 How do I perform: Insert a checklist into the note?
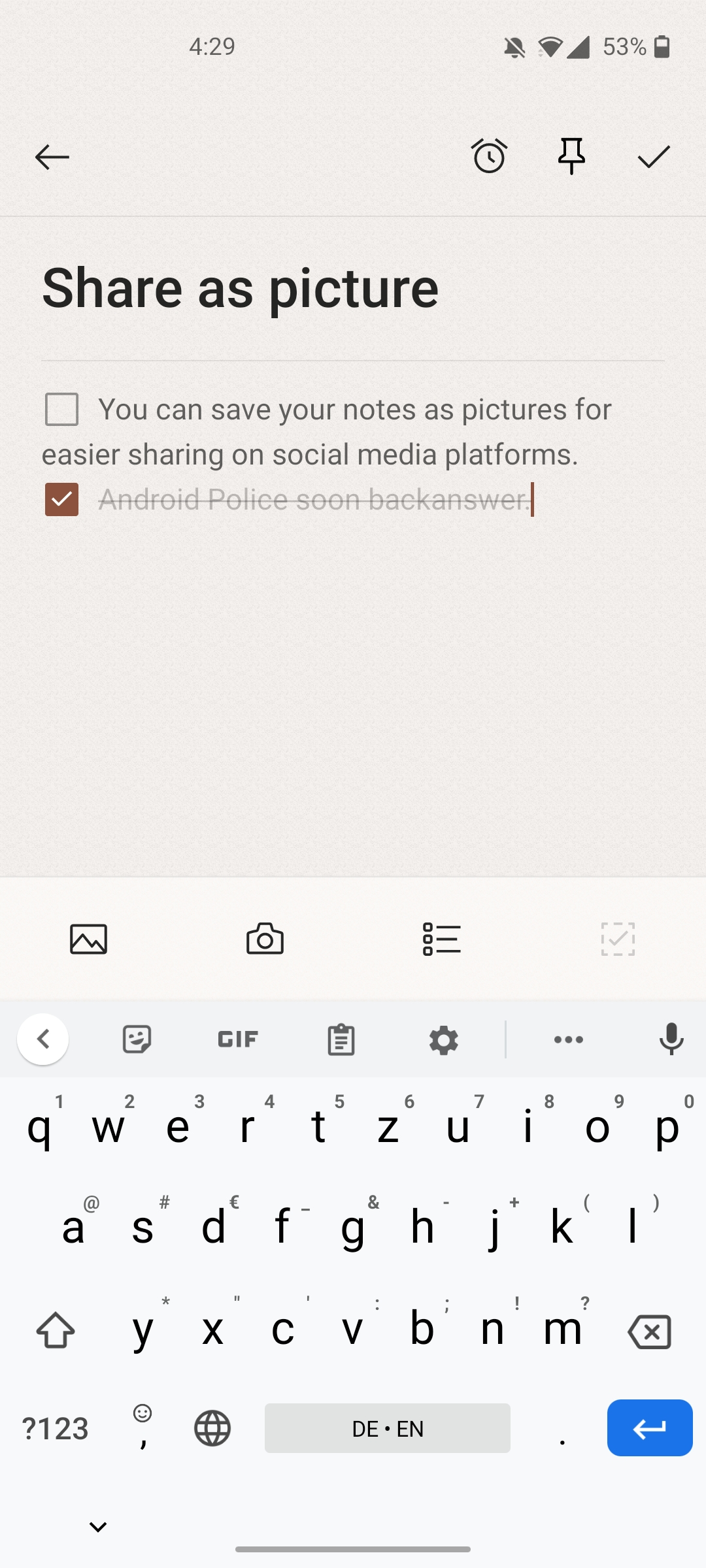click(x=441, y=939)
